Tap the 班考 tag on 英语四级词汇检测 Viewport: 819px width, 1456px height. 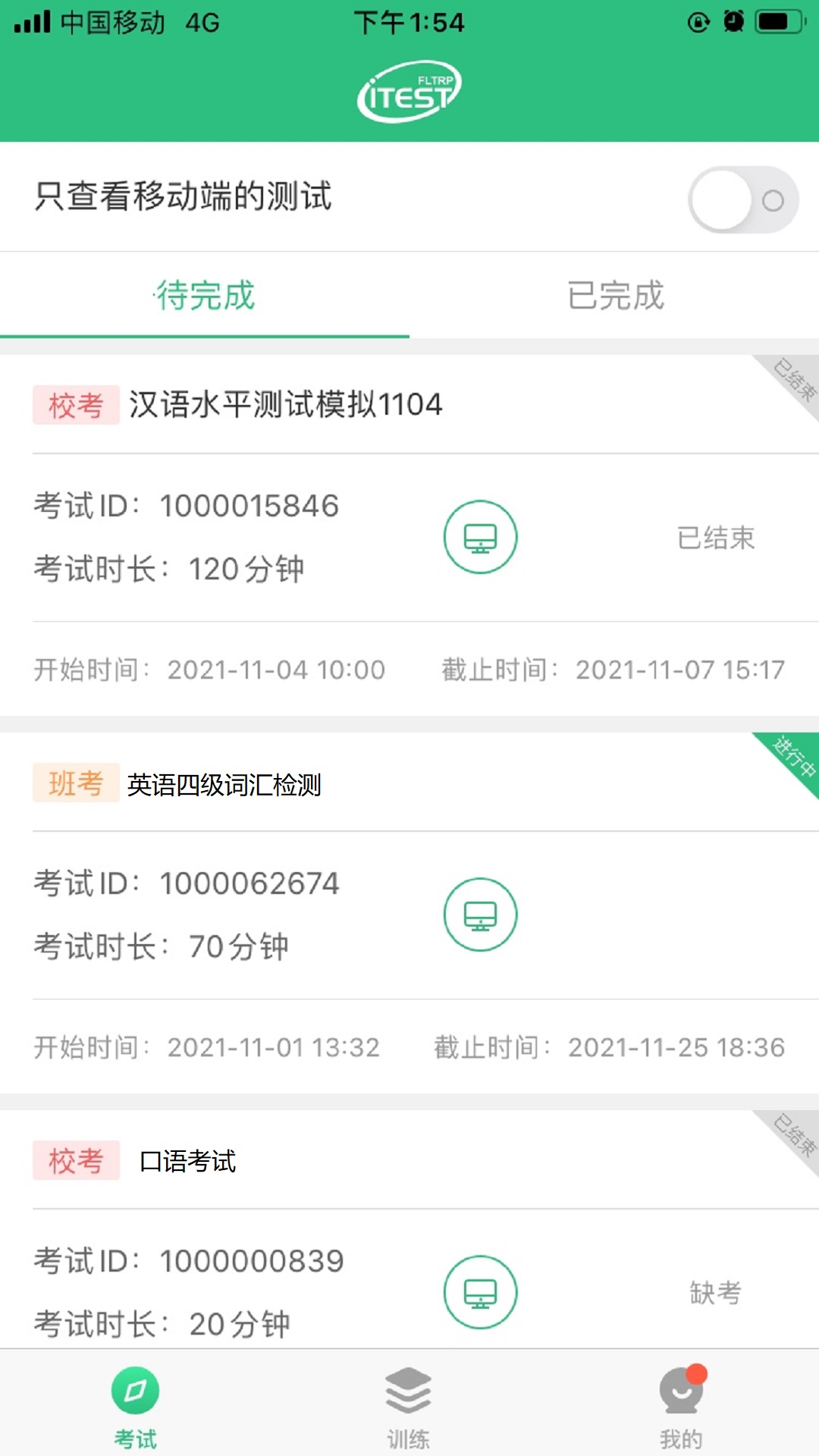tap(76, 786)
